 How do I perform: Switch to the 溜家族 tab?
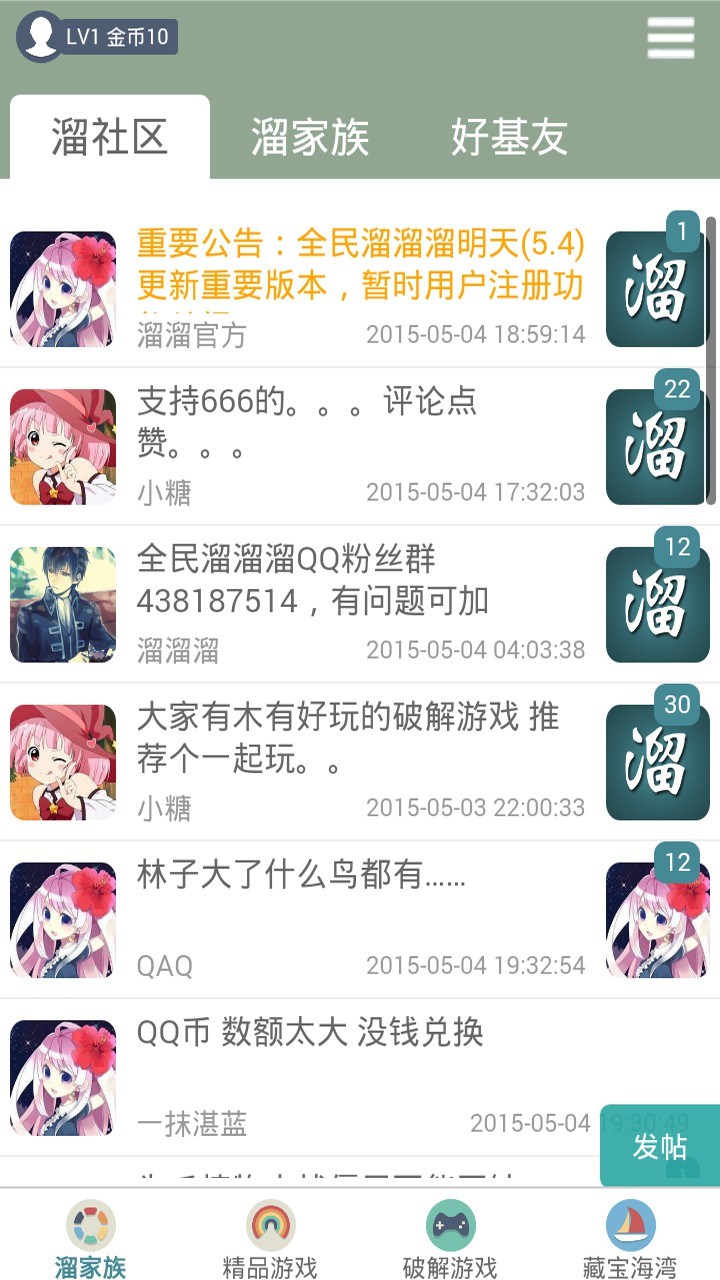point(310,139)
